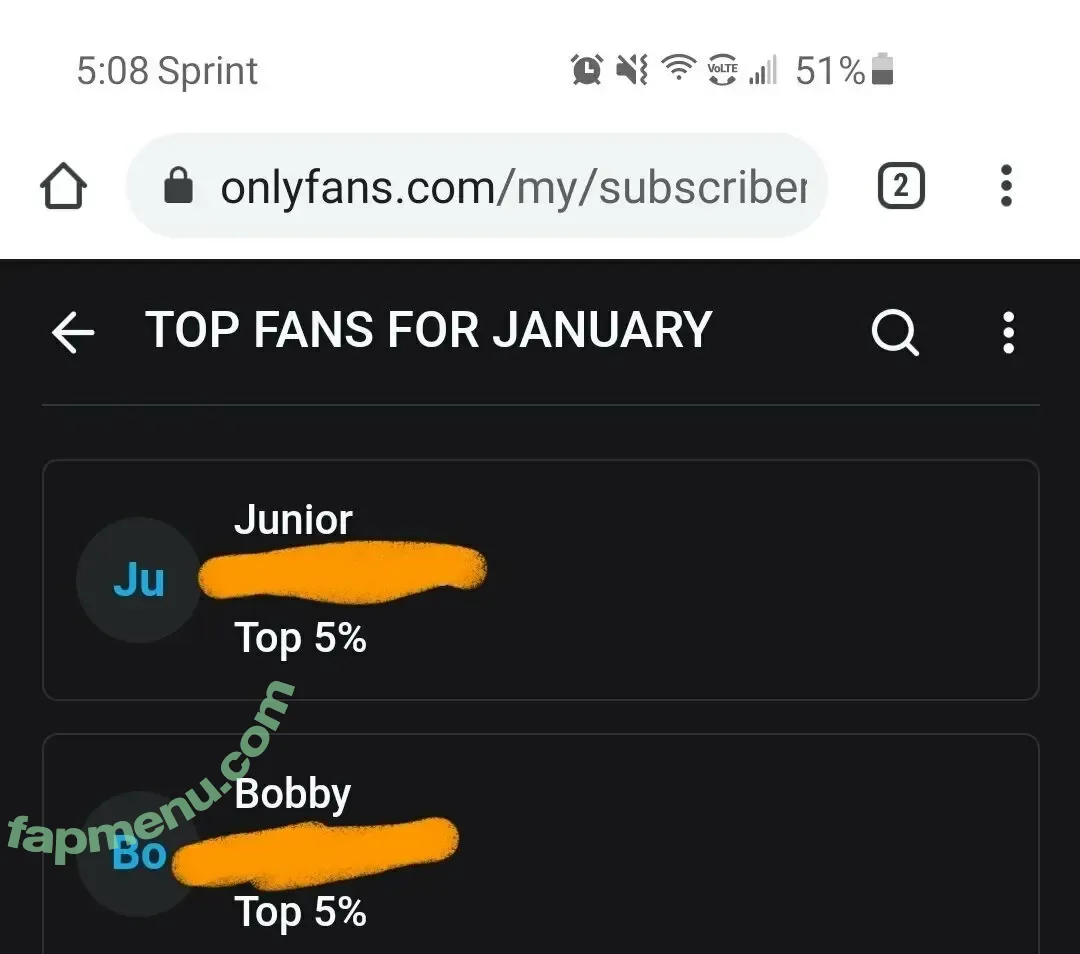Open the Top Fans overflow menu
This screenshot has width=1080, height=954.
click(x=1008, y=332)
